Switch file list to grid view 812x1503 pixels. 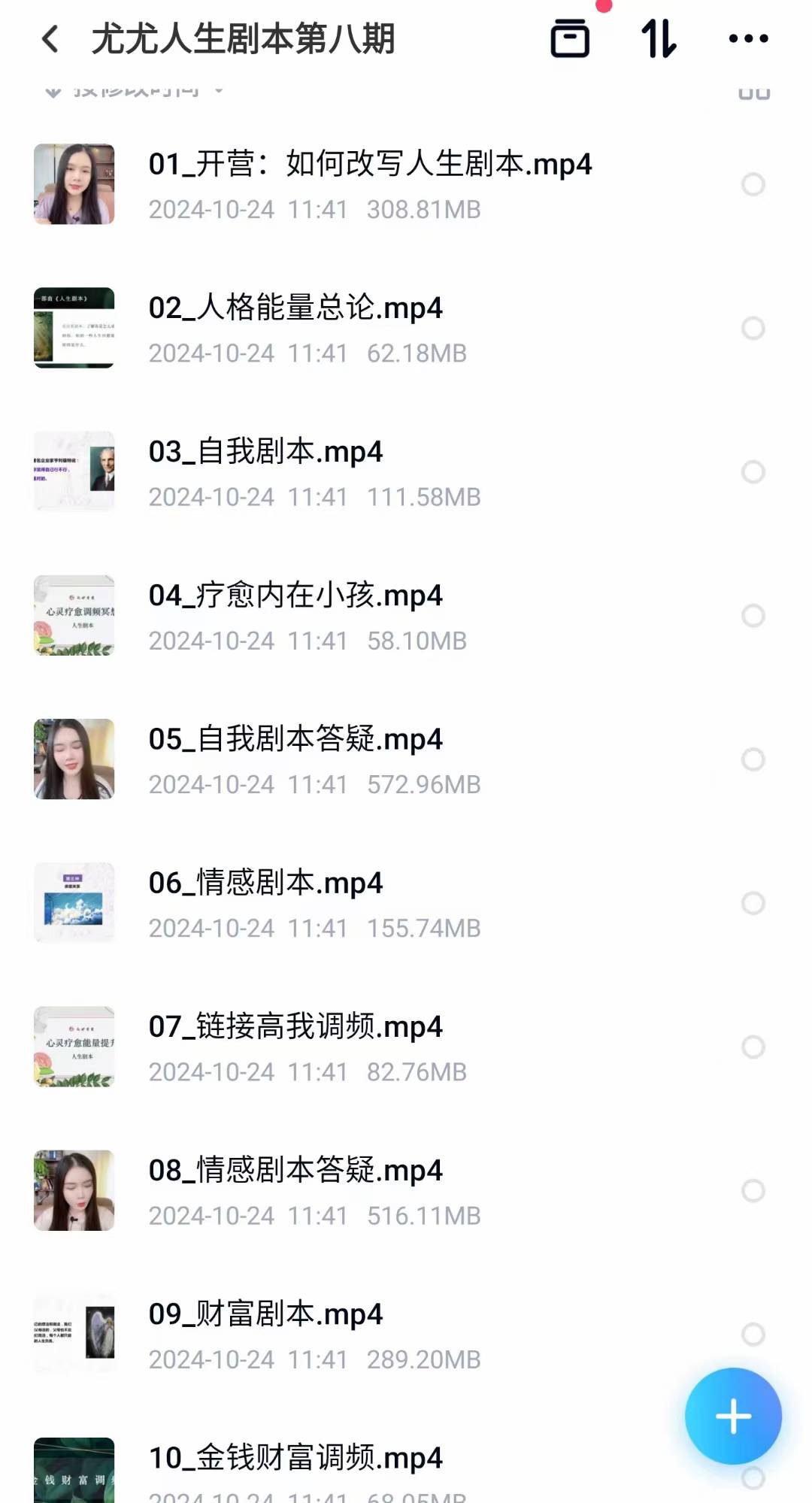754,92
